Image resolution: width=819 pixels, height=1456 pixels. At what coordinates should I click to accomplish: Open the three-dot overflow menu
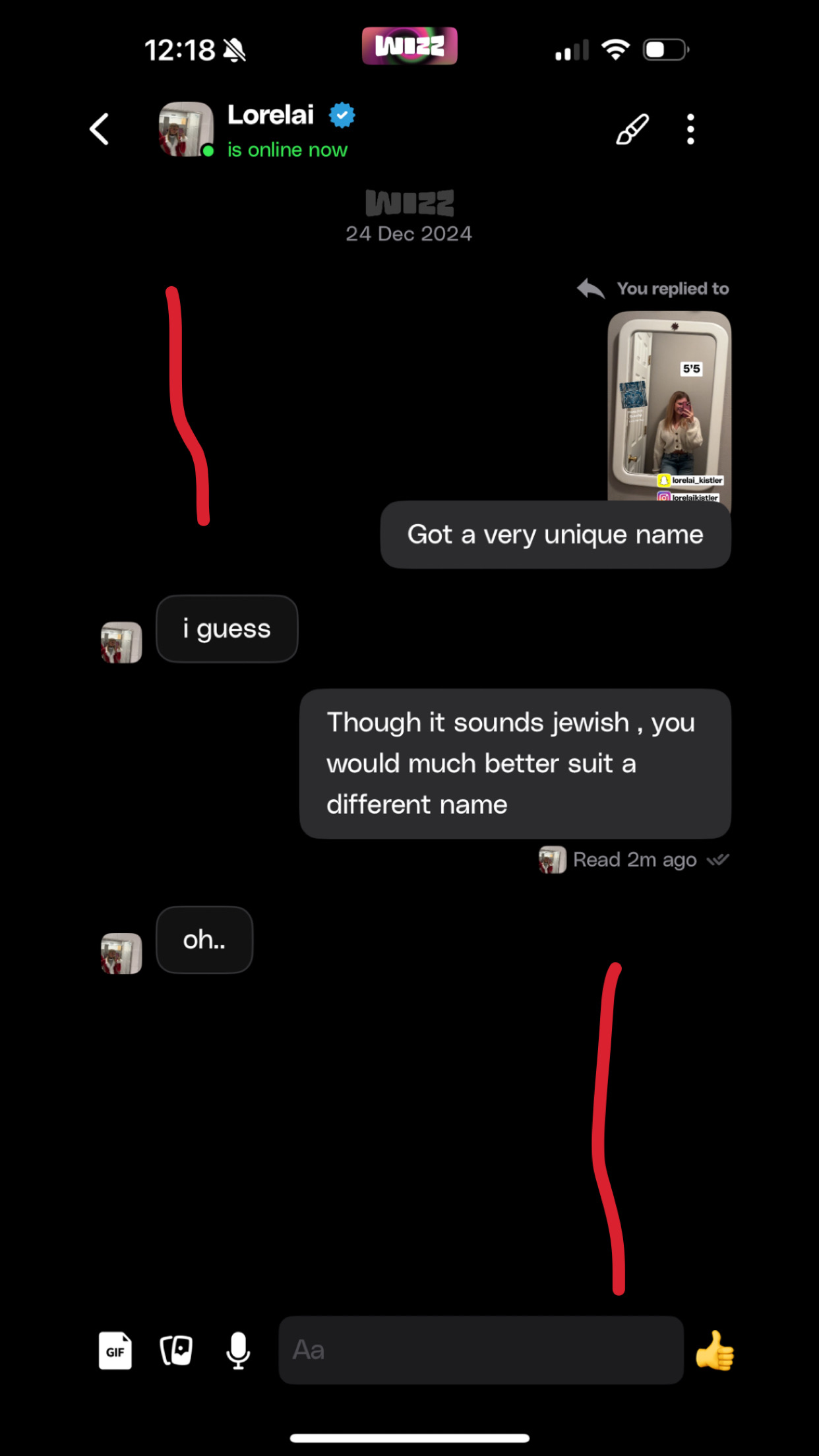coord(690,129)
